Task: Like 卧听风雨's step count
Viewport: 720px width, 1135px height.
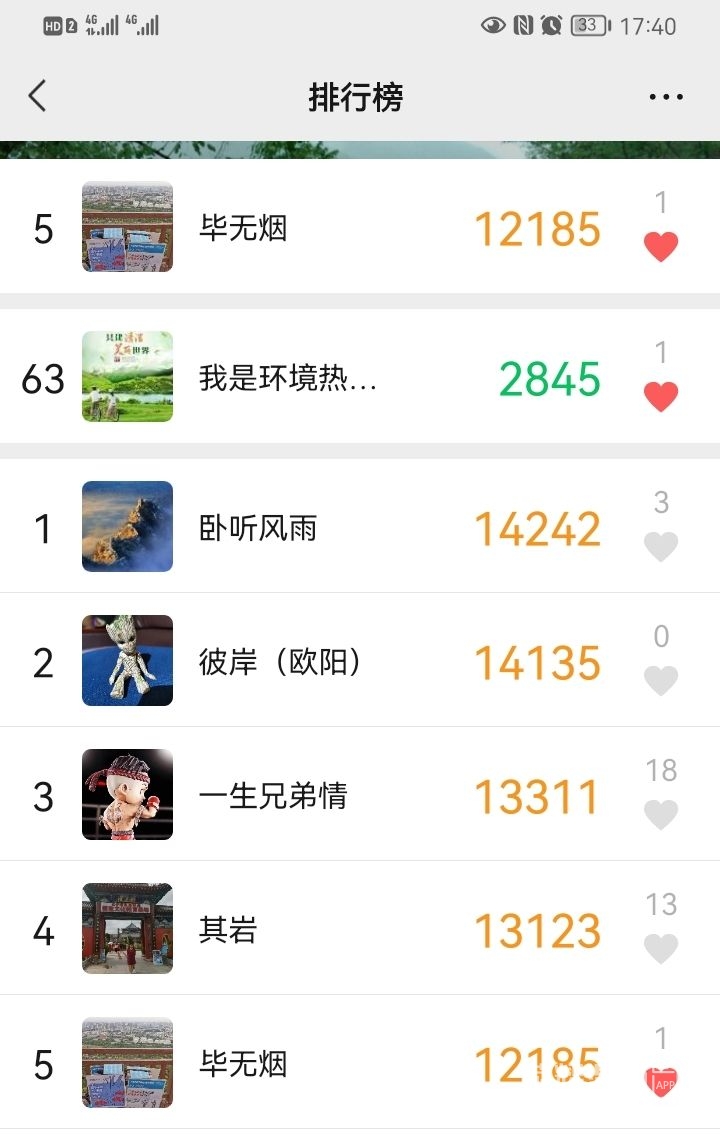Action: (660, 546)
